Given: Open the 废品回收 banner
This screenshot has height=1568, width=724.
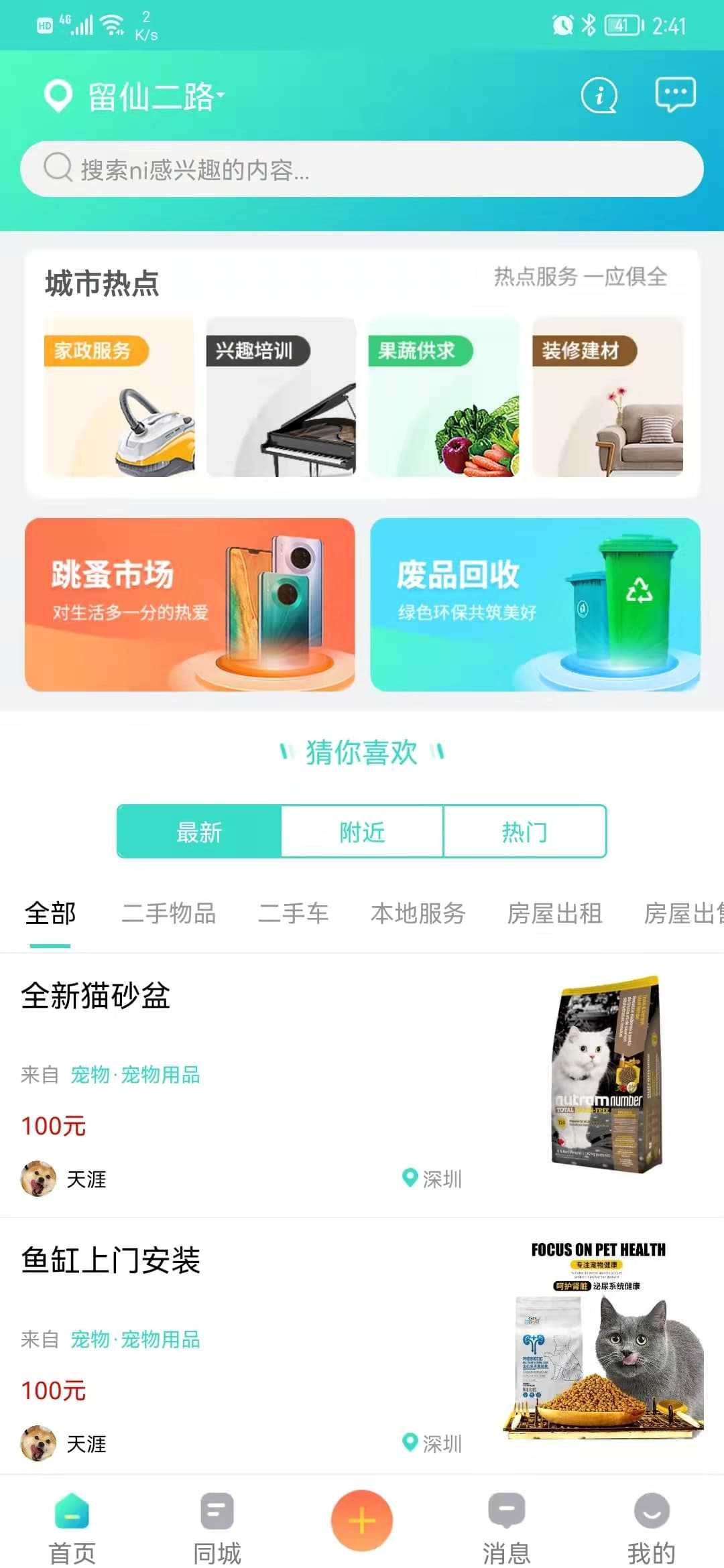Looking at the screenshot, I should tap(535, 604).
